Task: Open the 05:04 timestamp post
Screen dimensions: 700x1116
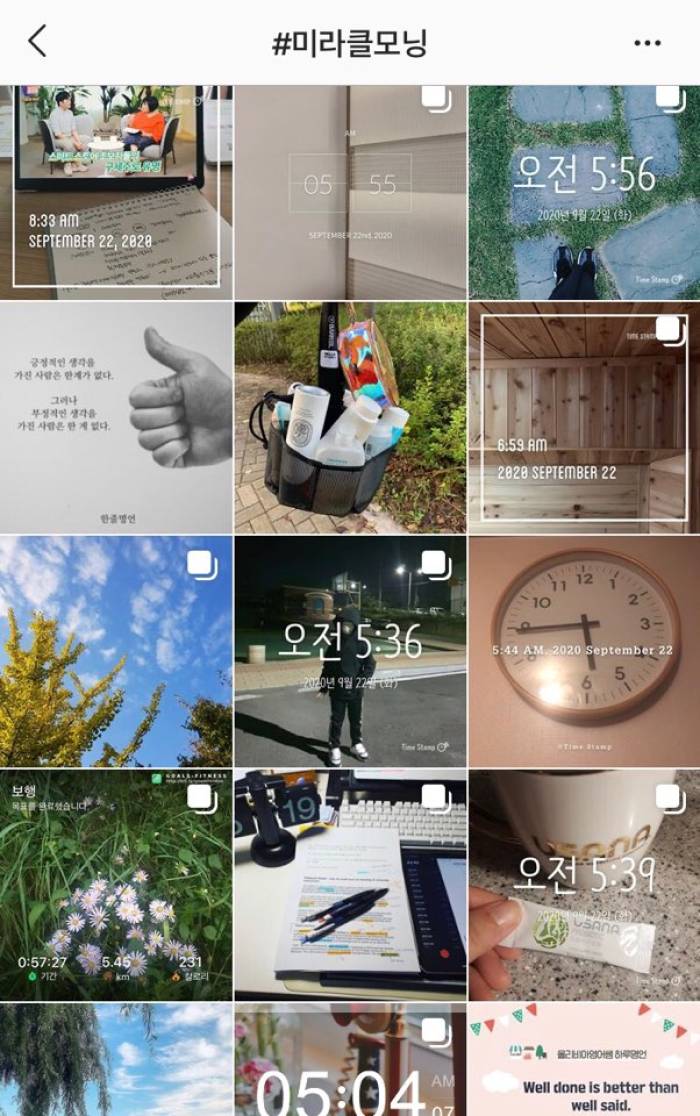Action: click(x=350, y=1062)
